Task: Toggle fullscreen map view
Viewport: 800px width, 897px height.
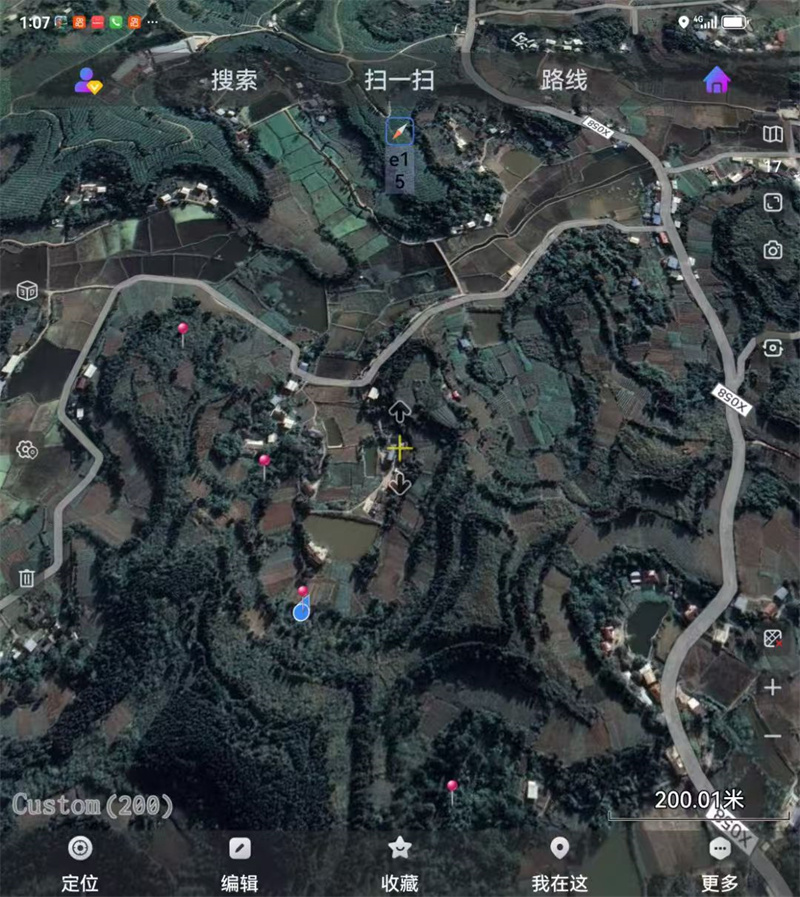Action: [772, 203]
